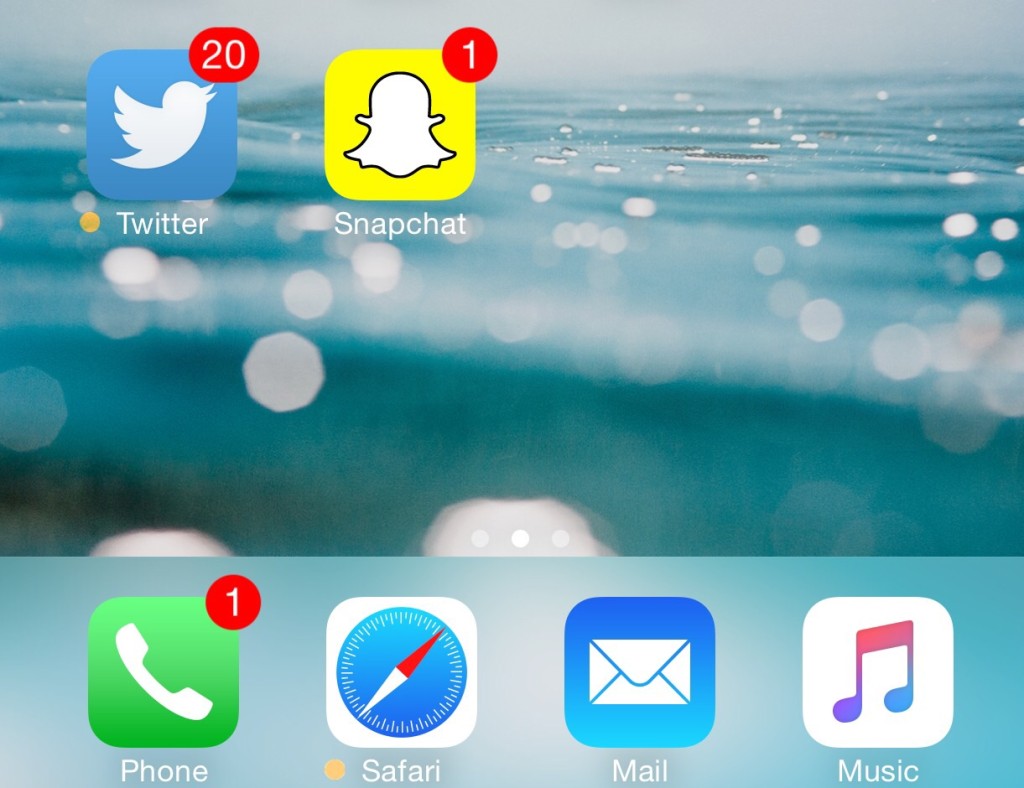Launch Snapchat from the home screen

pos(400,125)
